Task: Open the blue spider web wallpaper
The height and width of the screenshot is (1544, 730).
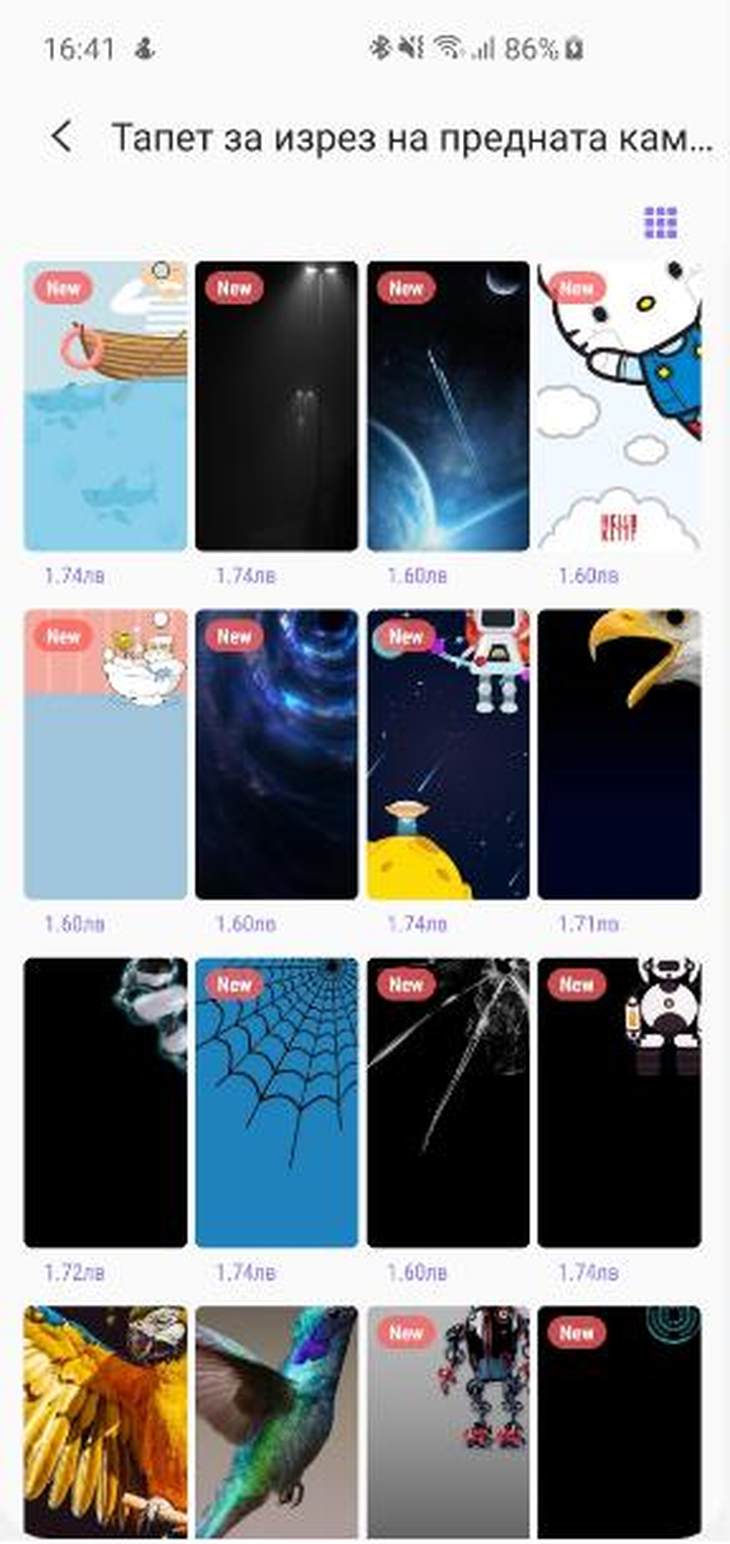Action: click(276, 1102)
